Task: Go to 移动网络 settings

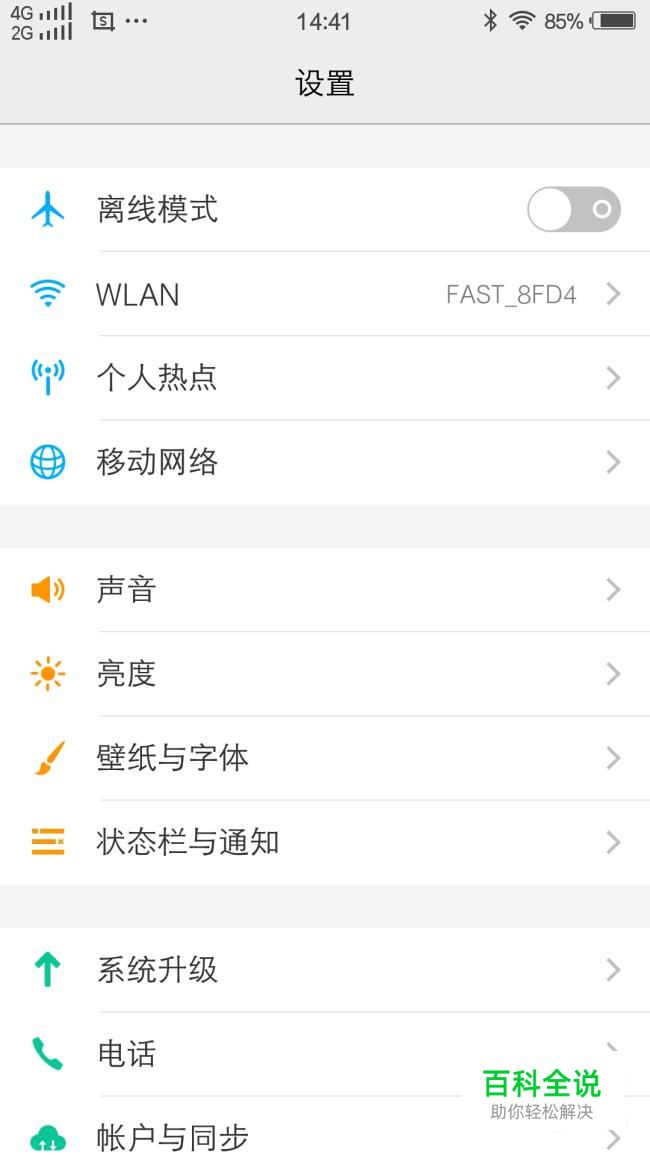Action: tap(325, 462)
